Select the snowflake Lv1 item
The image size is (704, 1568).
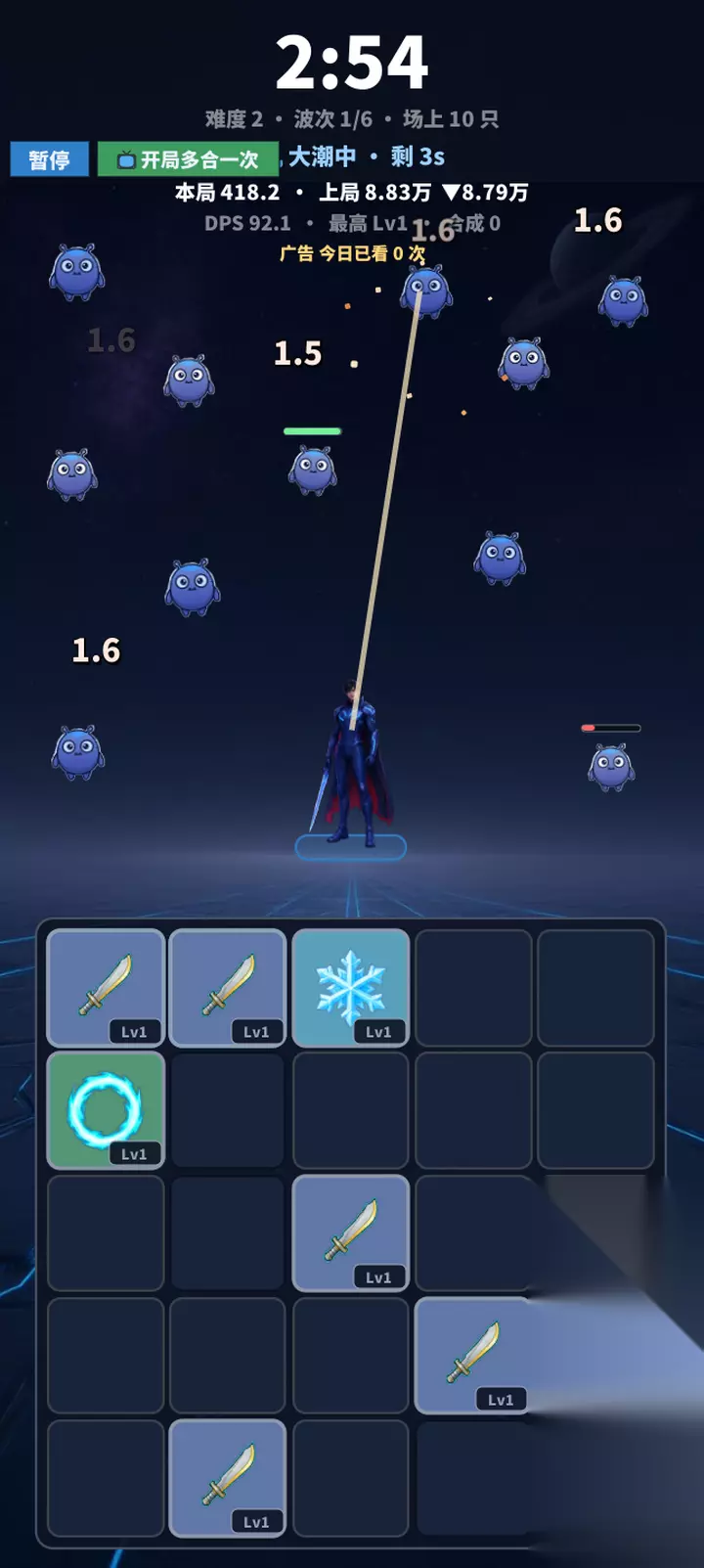tap(350, 988)
